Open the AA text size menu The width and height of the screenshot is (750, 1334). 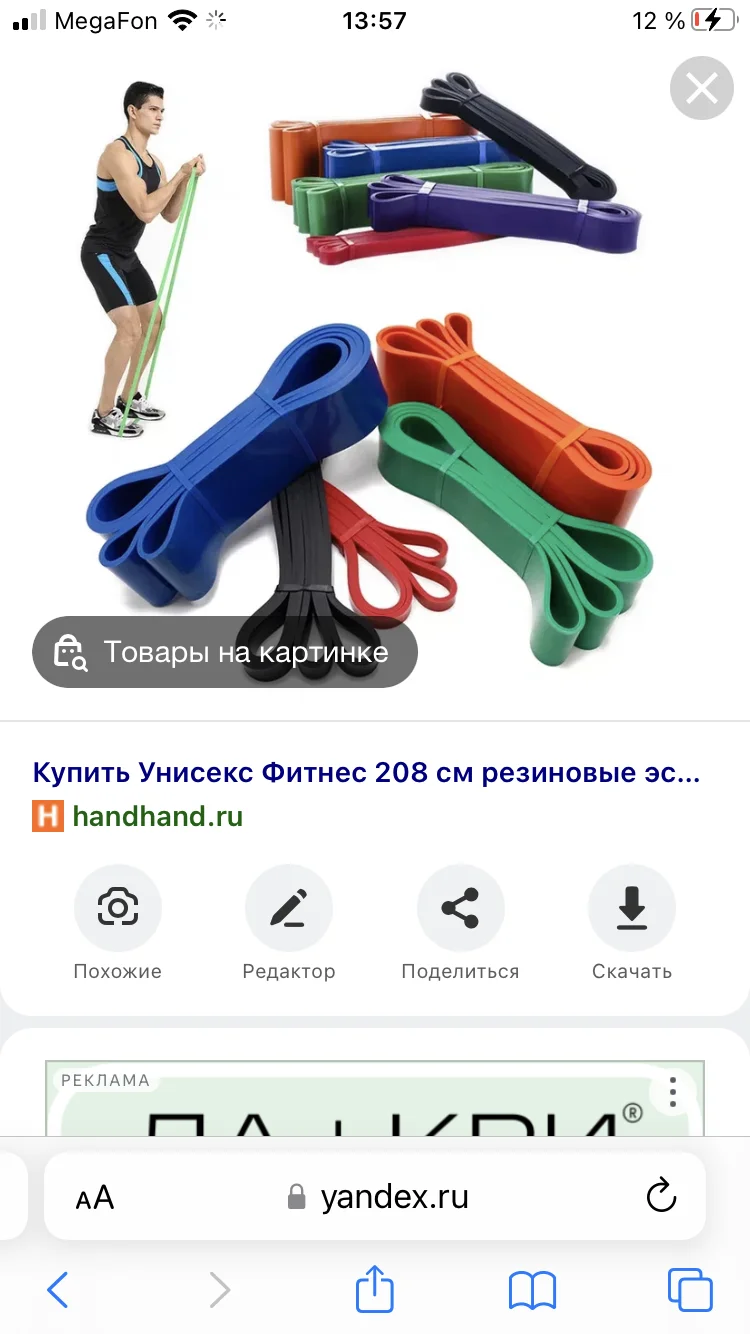tap(95, 1196)
